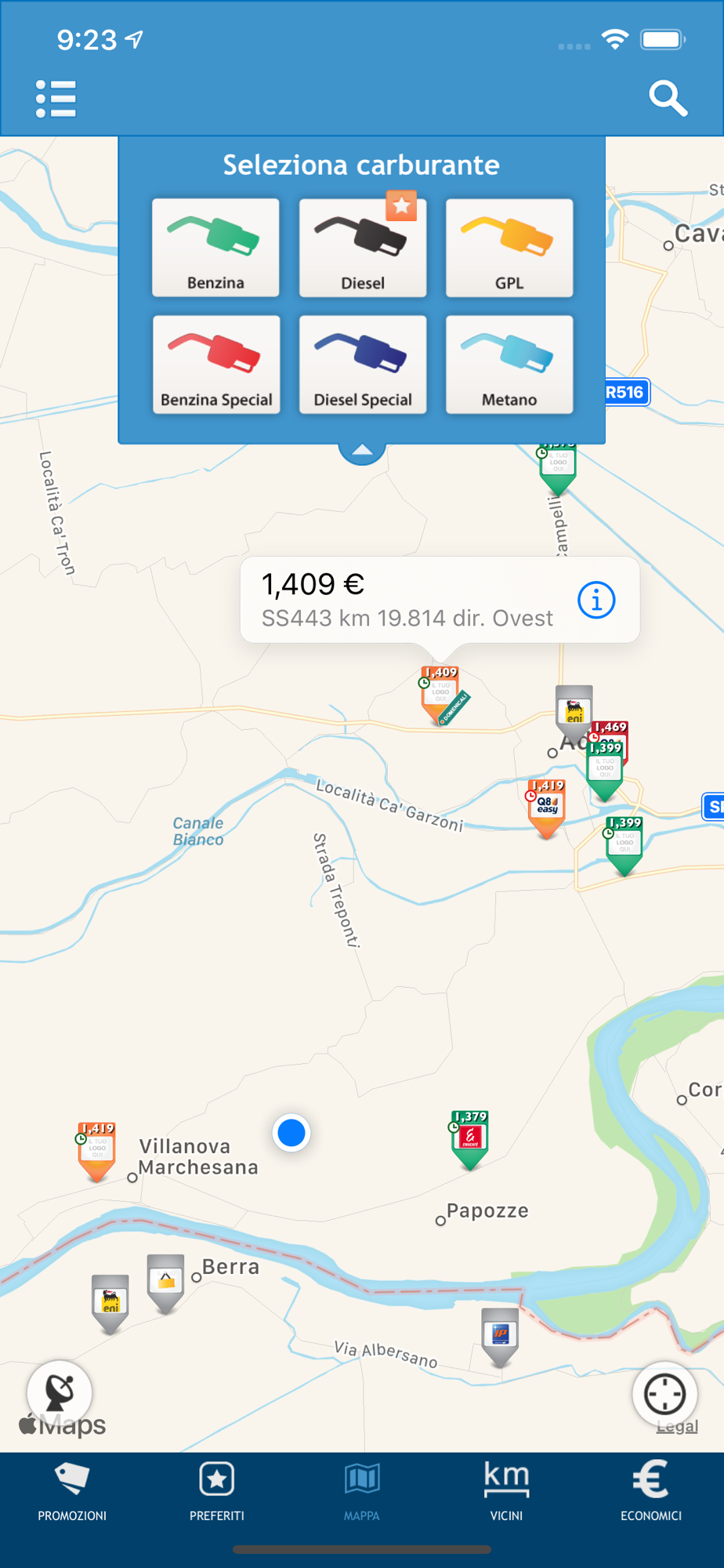Center map on my location
724x1568 pixels.
coord(664,1394)
